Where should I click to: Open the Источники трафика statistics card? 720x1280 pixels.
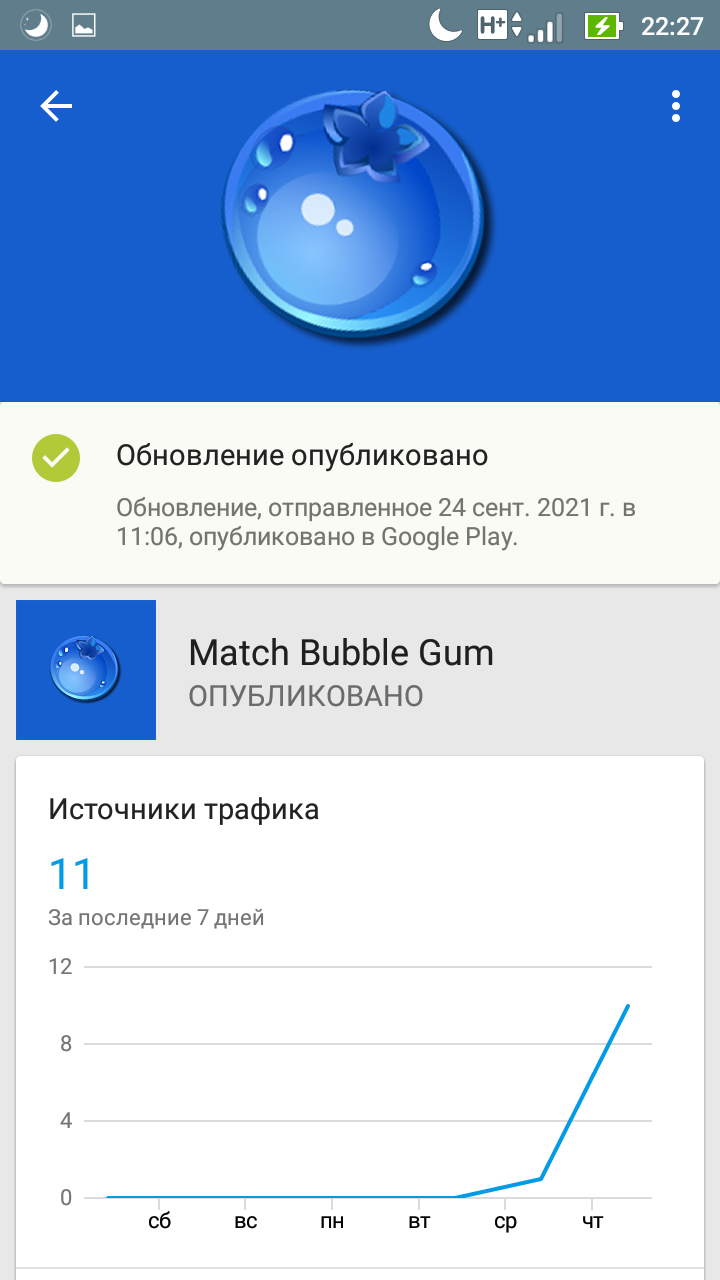360,1000
